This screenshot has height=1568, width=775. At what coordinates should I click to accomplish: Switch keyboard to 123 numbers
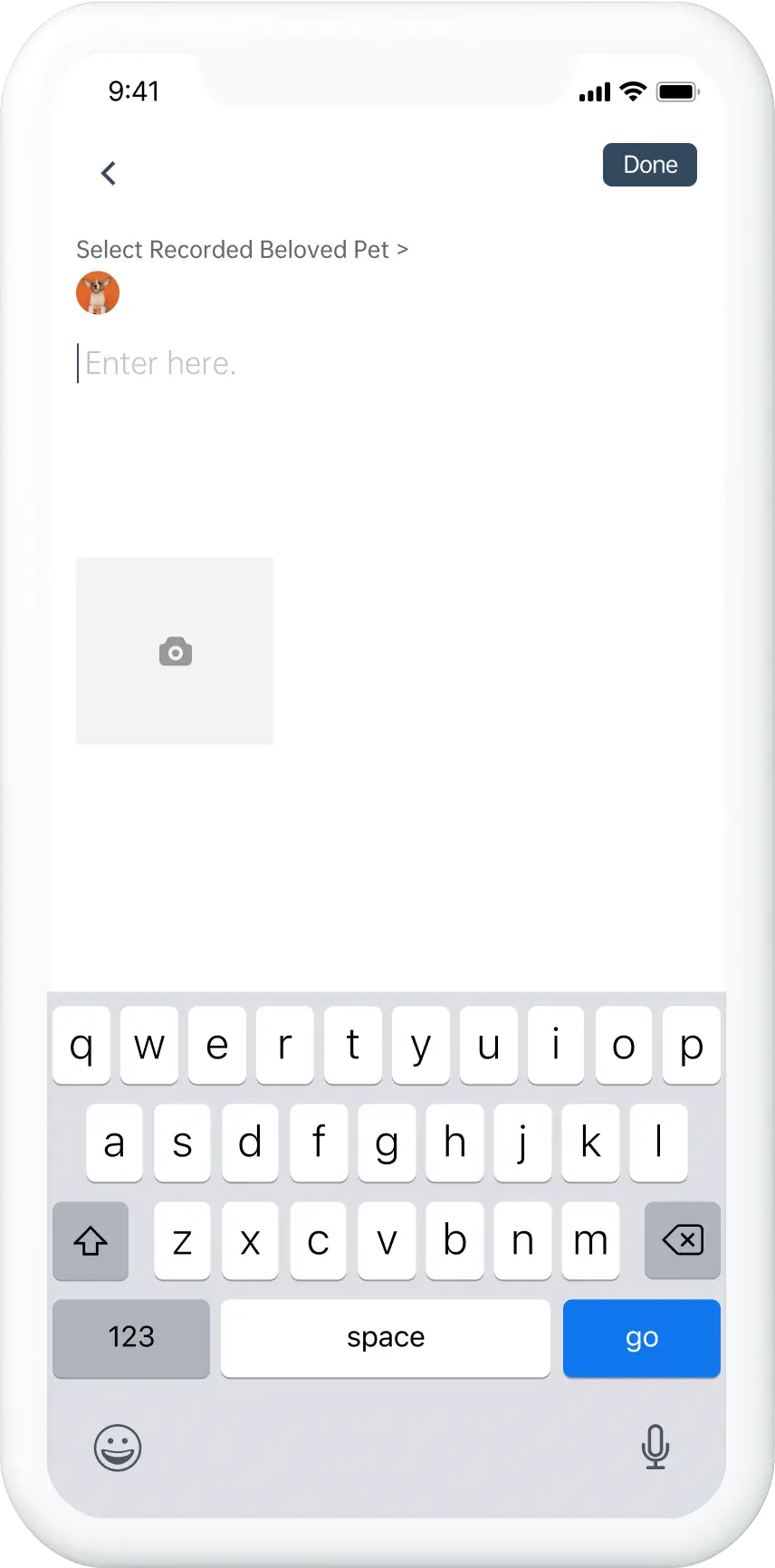point(131,1338)
